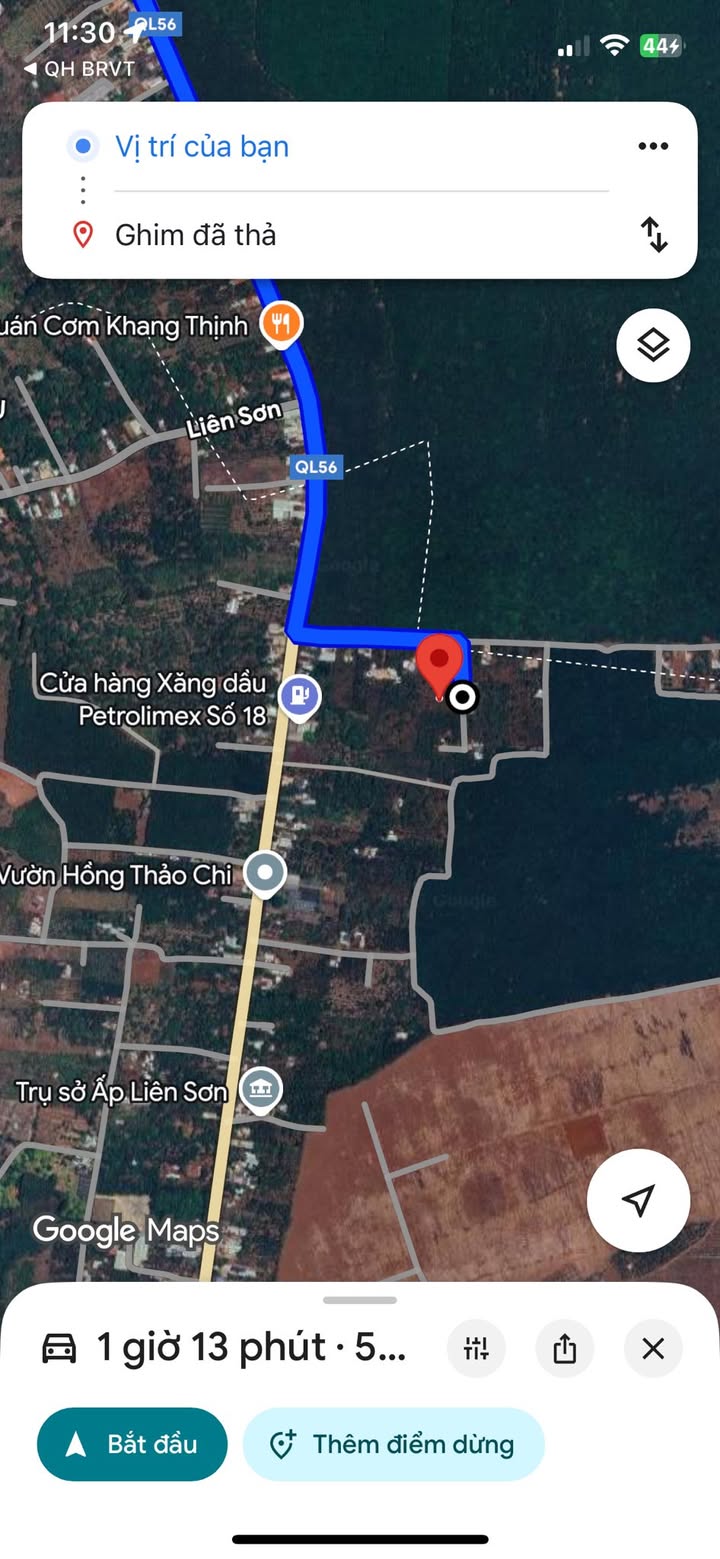
Task: Swap the start and destination points
Action: pos(654,235)
